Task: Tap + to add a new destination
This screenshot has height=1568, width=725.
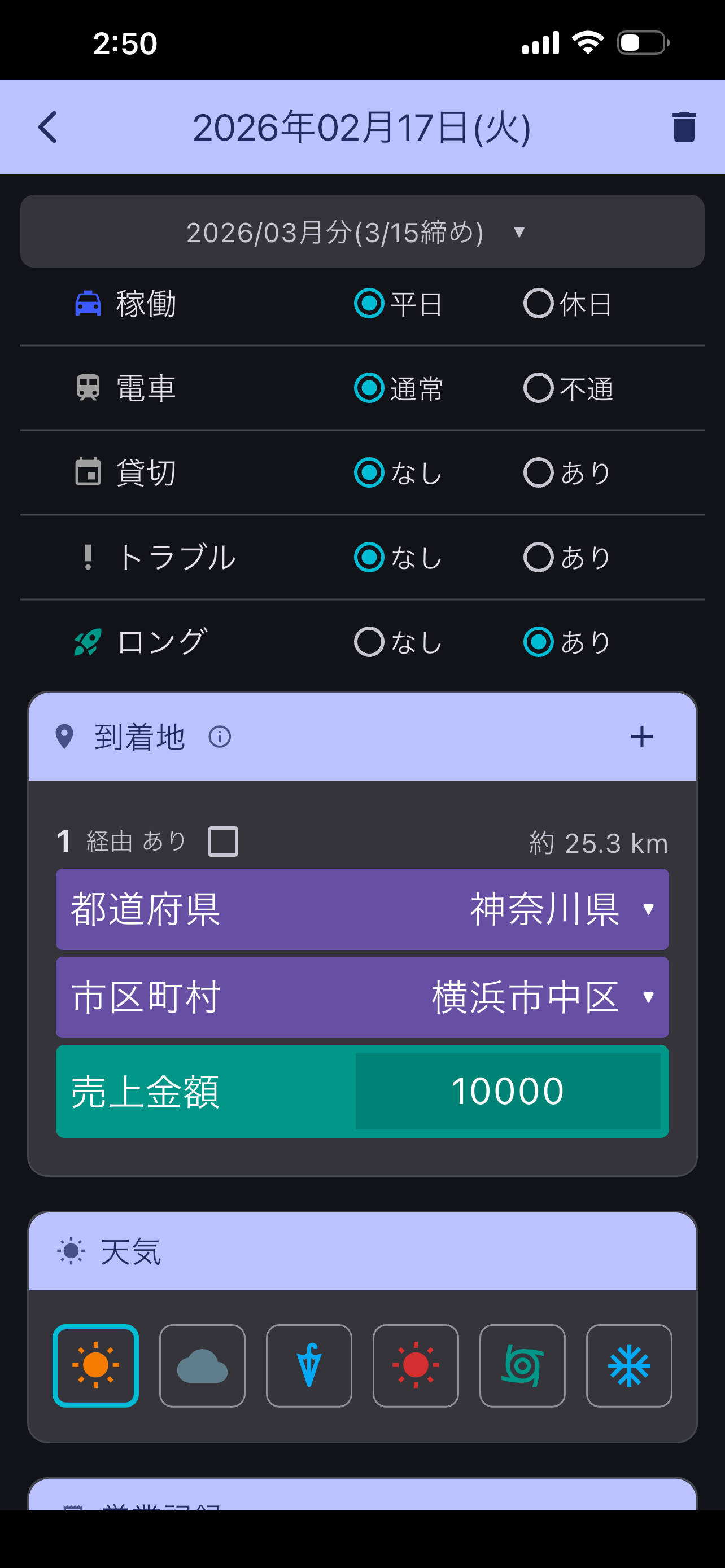Action: pos(643,736)
